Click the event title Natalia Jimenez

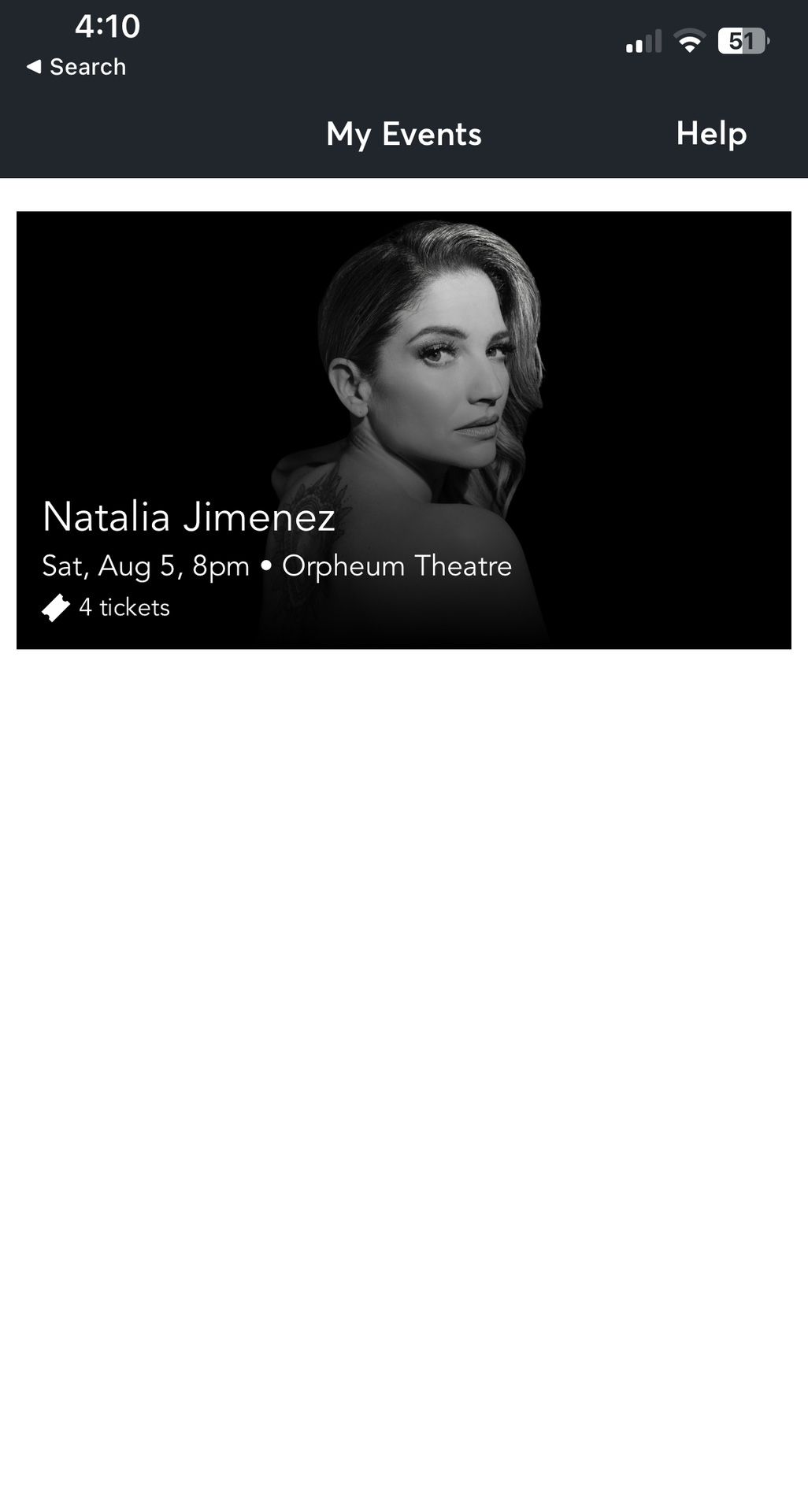pyautogui.click(x=188, y=518)
